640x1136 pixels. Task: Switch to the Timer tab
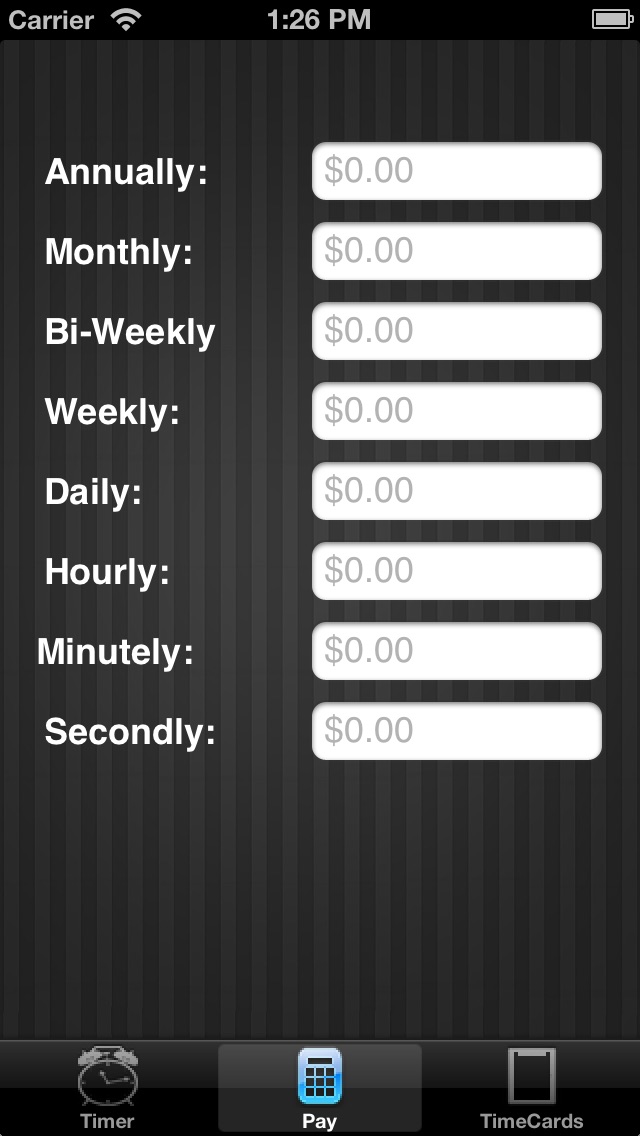tap(107, 1088)
